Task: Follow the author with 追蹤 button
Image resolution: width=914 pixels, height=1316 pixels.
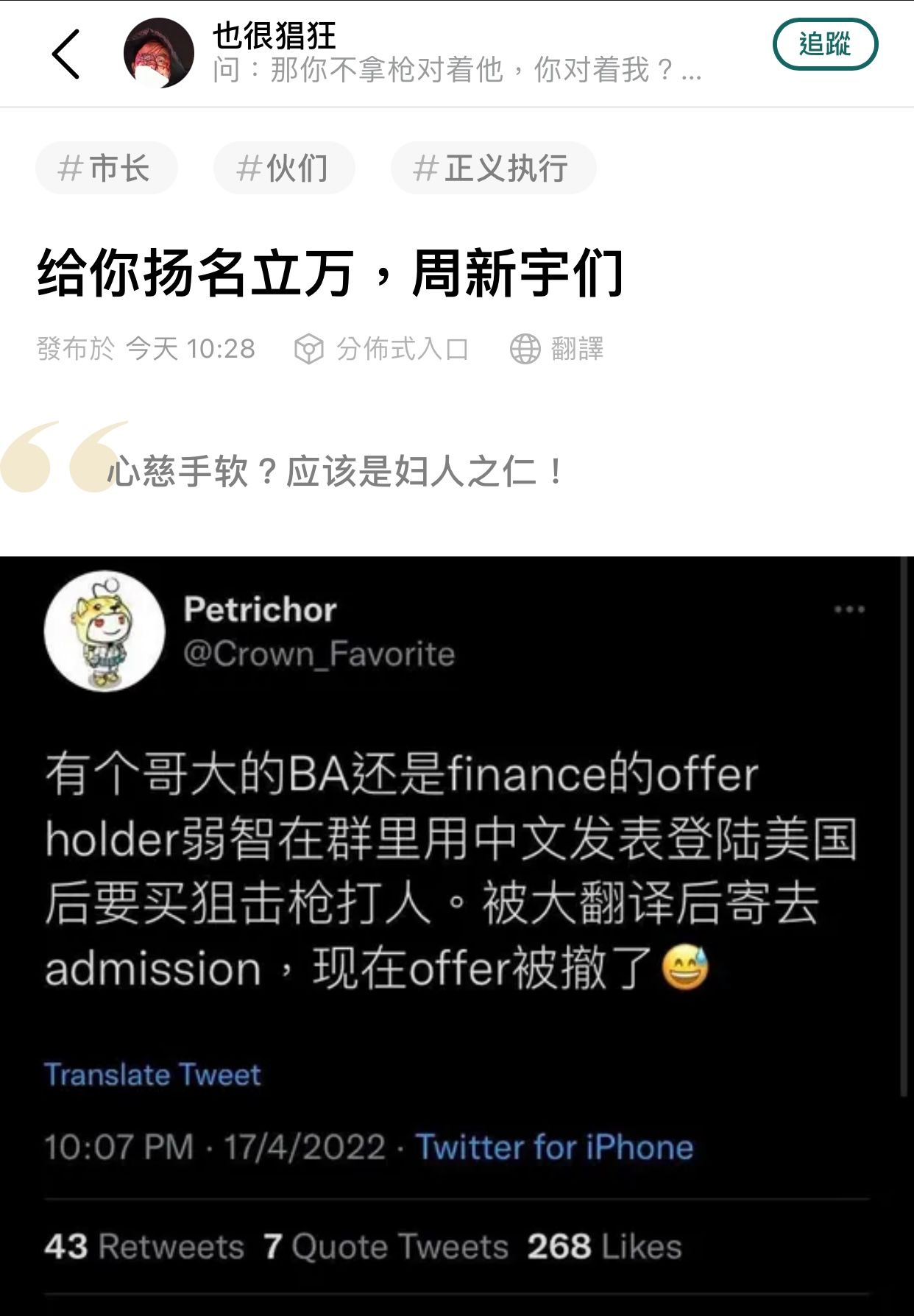Action: pos(824,45)
